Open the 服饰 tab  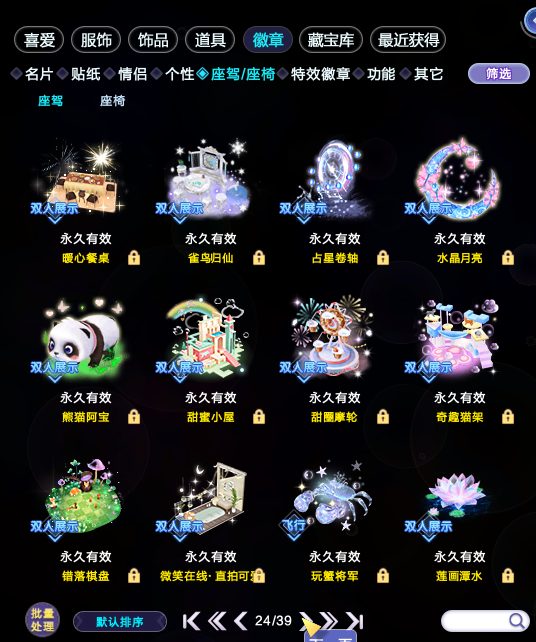click(x=96, y=40)
